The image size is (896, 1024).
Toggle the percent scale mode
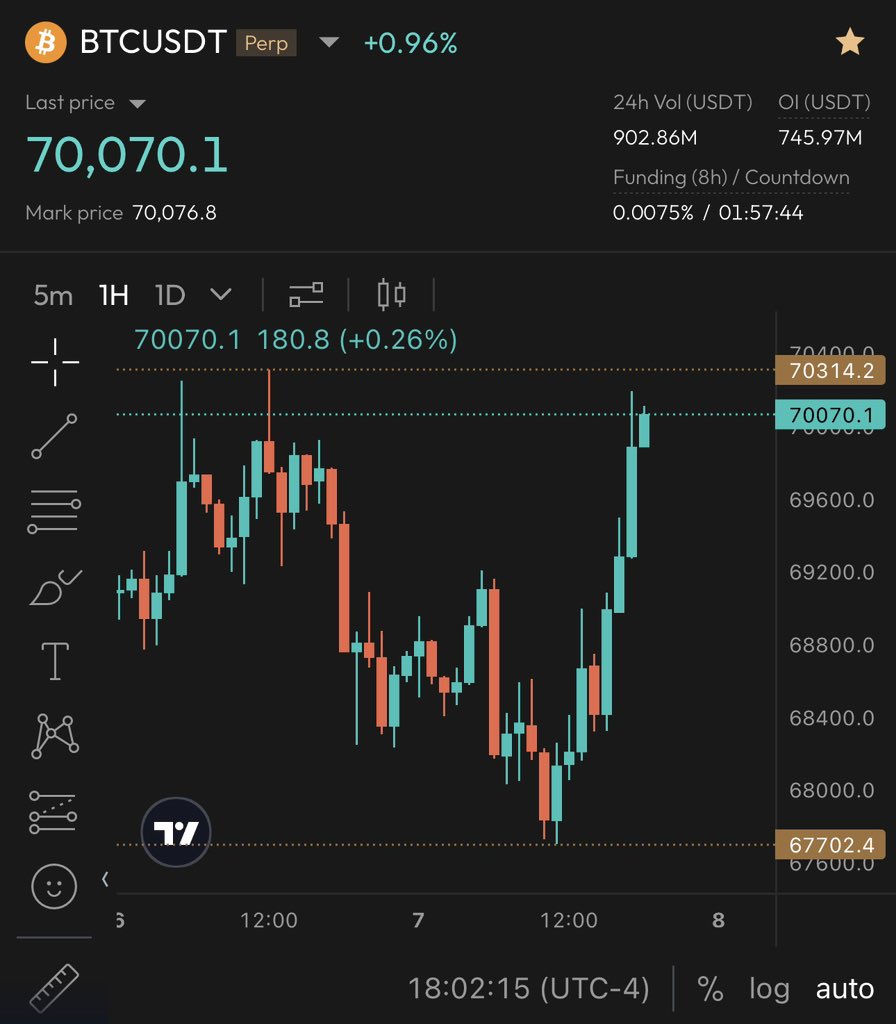[x=710, y=989]
